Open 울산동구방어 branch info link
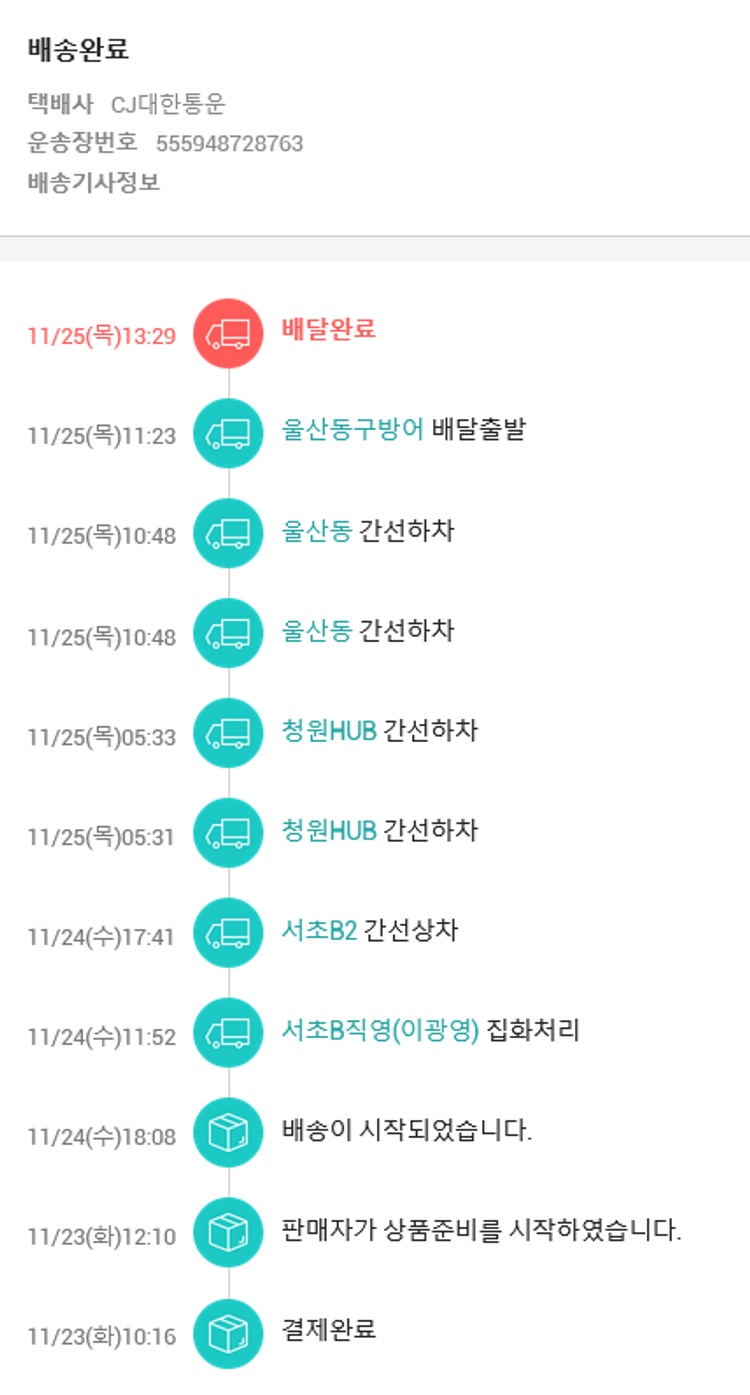 click(x=353, y=430)
